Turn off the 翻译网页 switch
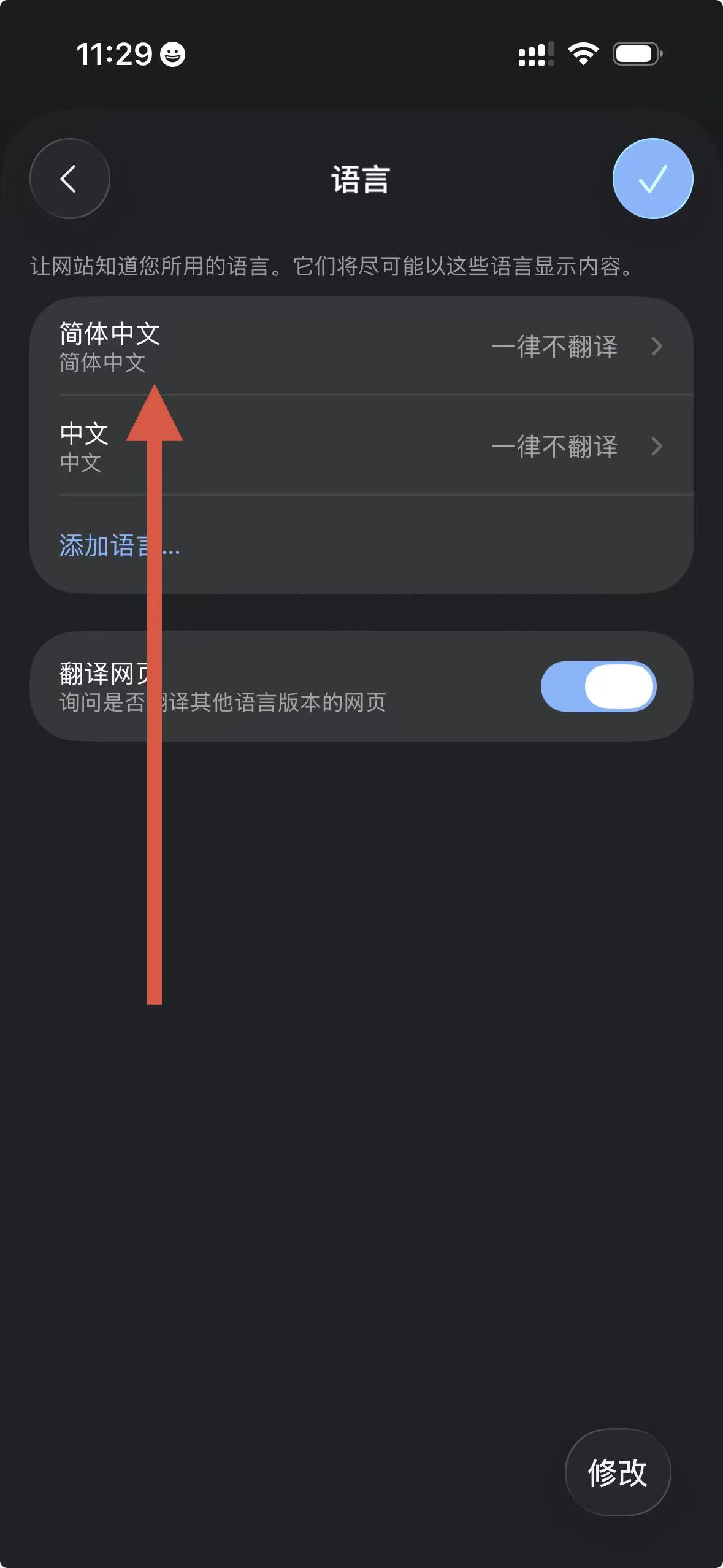 pyautogui.click(x=598, y=686)
